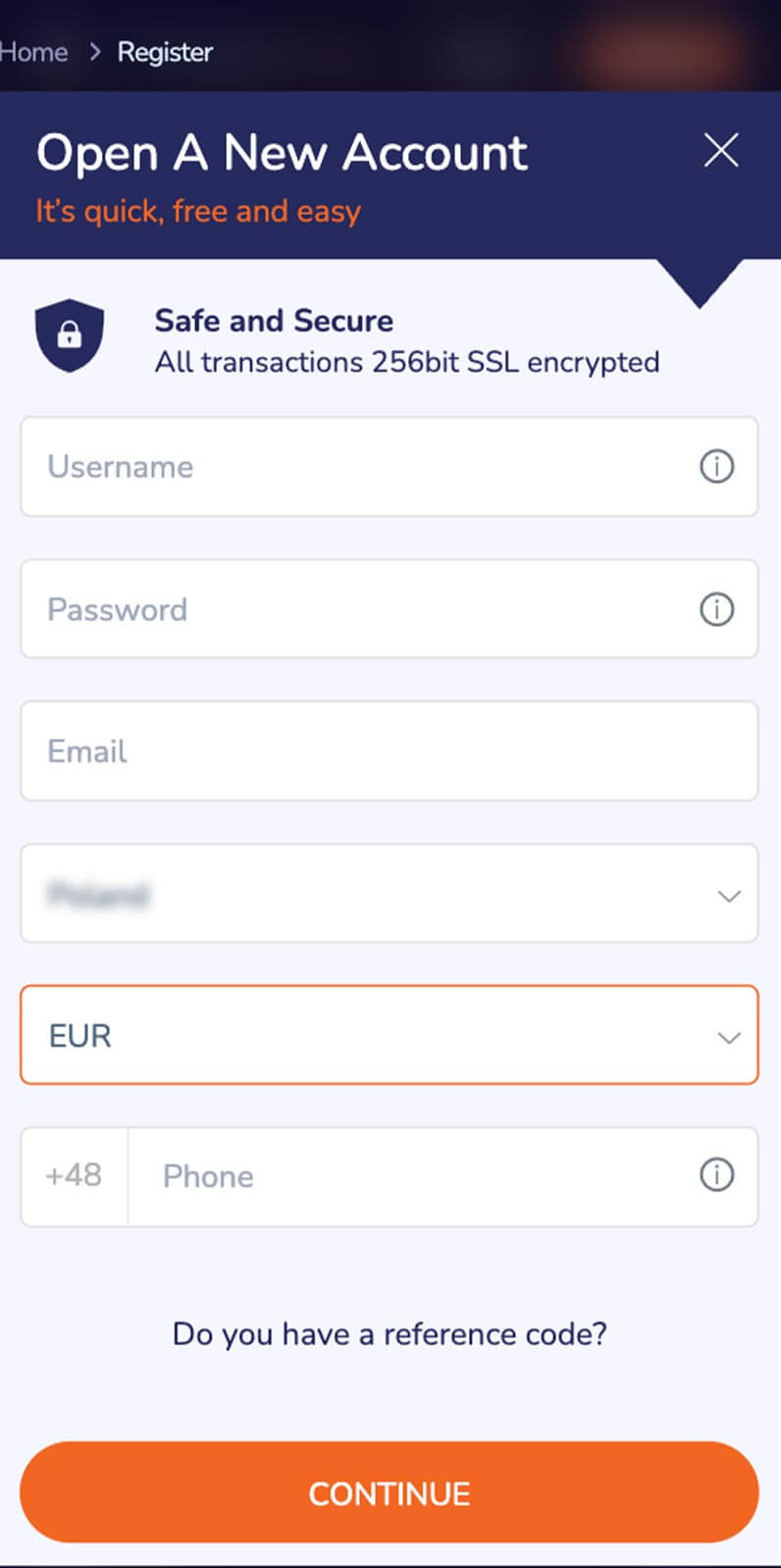Viewport: 781px width, 1568px height.
Task: Go to Home breadcrumb link
Action: [33, 52]
